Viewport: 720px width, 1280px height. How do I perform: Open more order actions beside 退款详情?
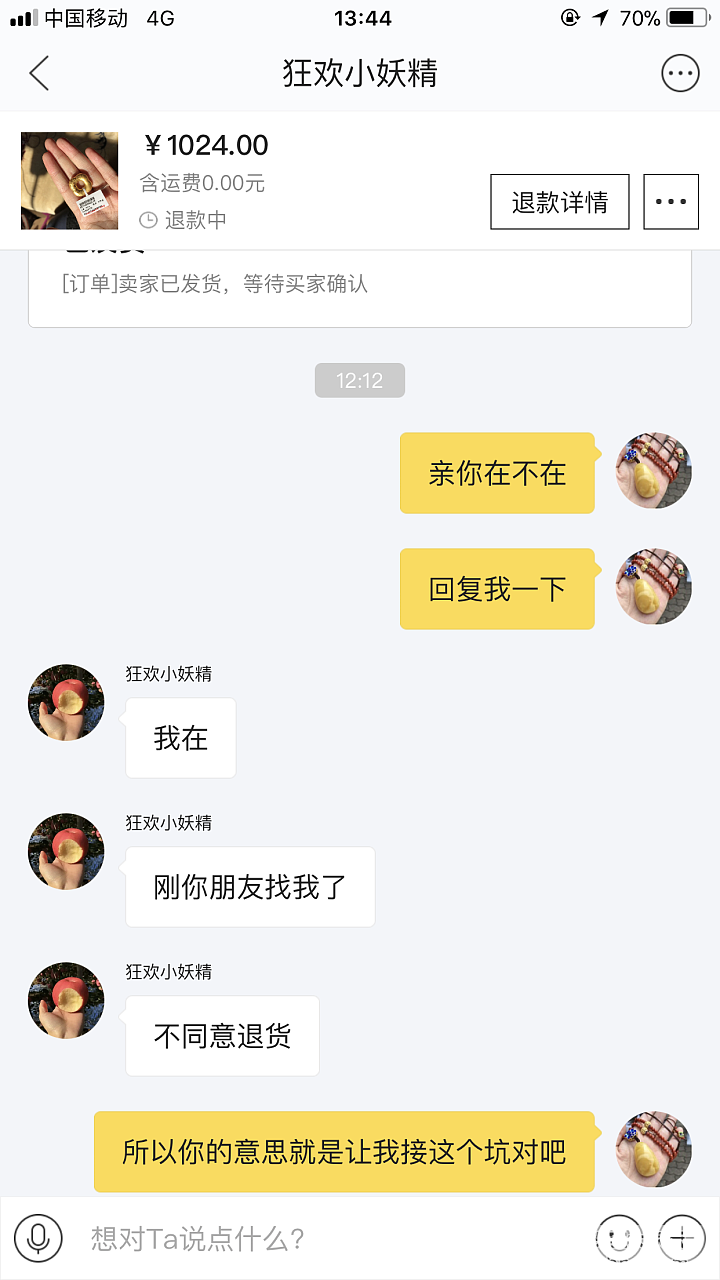tap(670, 202)
